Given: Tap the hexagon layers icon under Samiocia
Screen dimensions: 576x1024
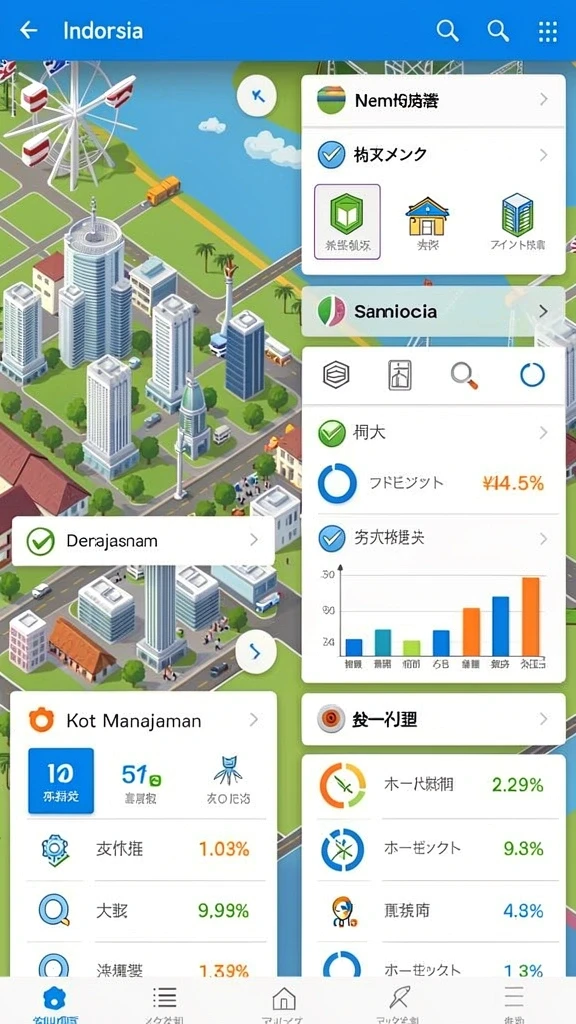Looking at the screenshot, I should click(x=336, y=375).
